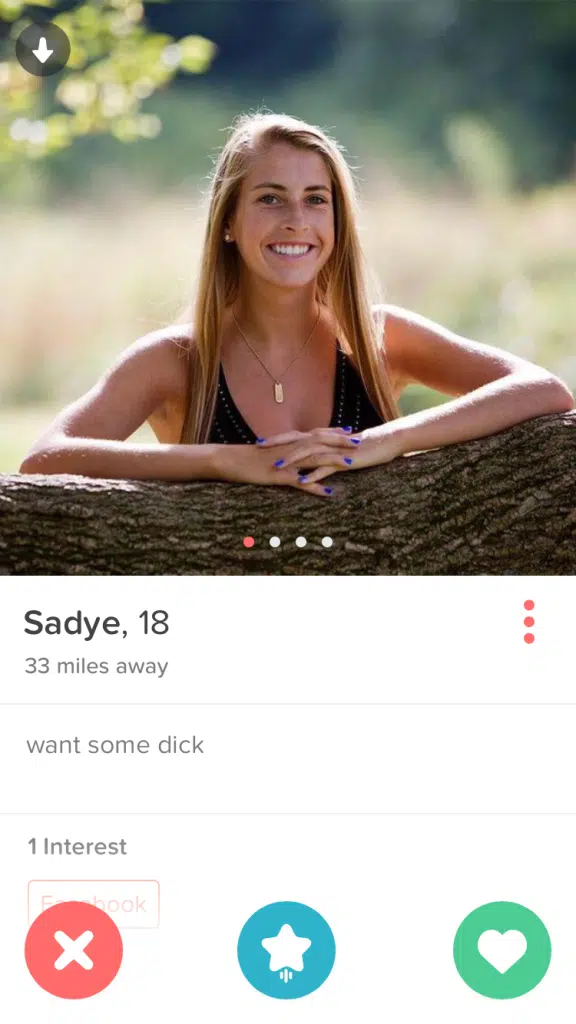Viewport: 576px width, 1024px height.
Task: Tap the red X to pass
Action: point(74,950)
